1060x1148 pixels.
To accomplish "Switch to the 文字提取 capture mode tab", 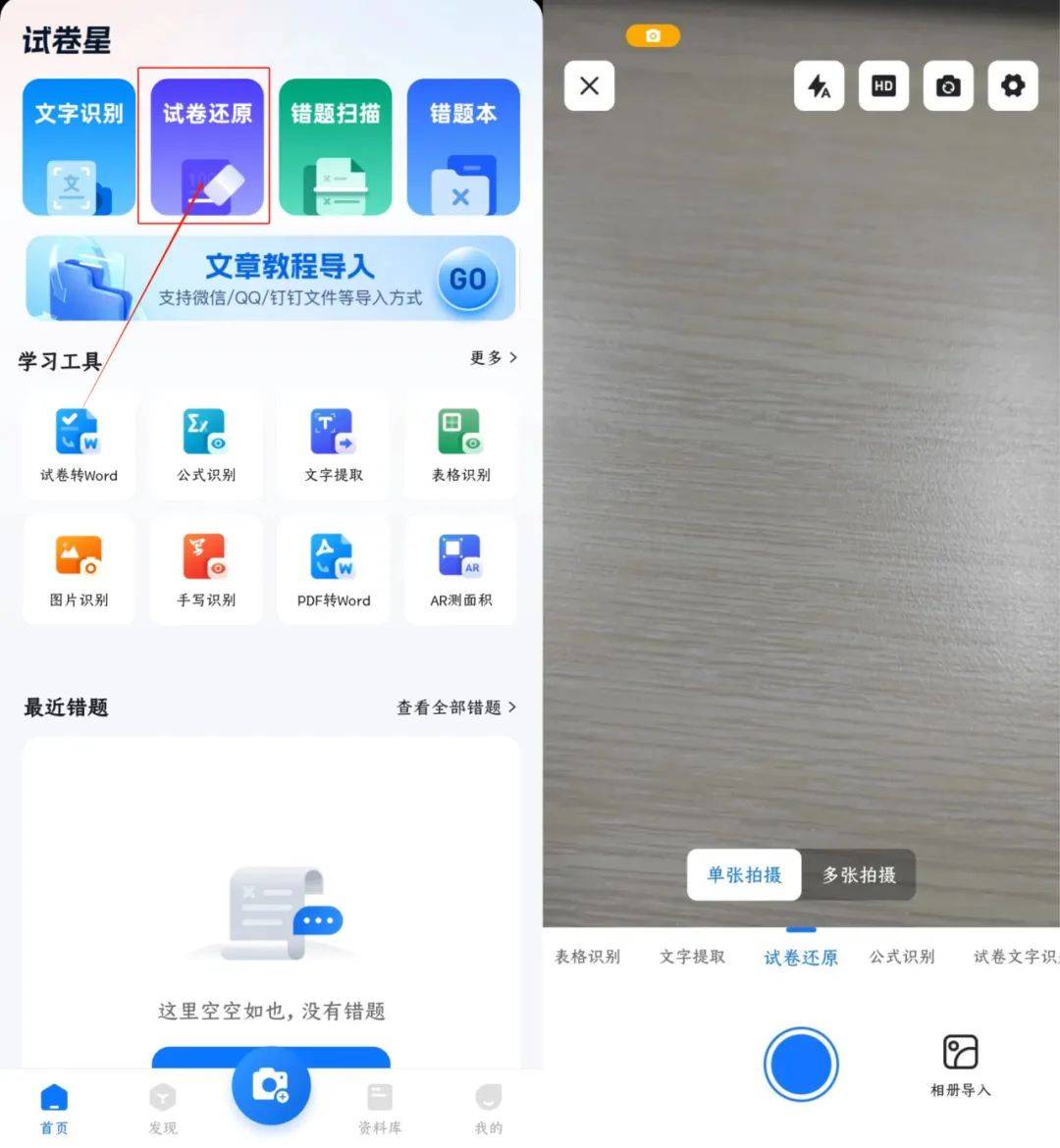I will pos(692,957).
